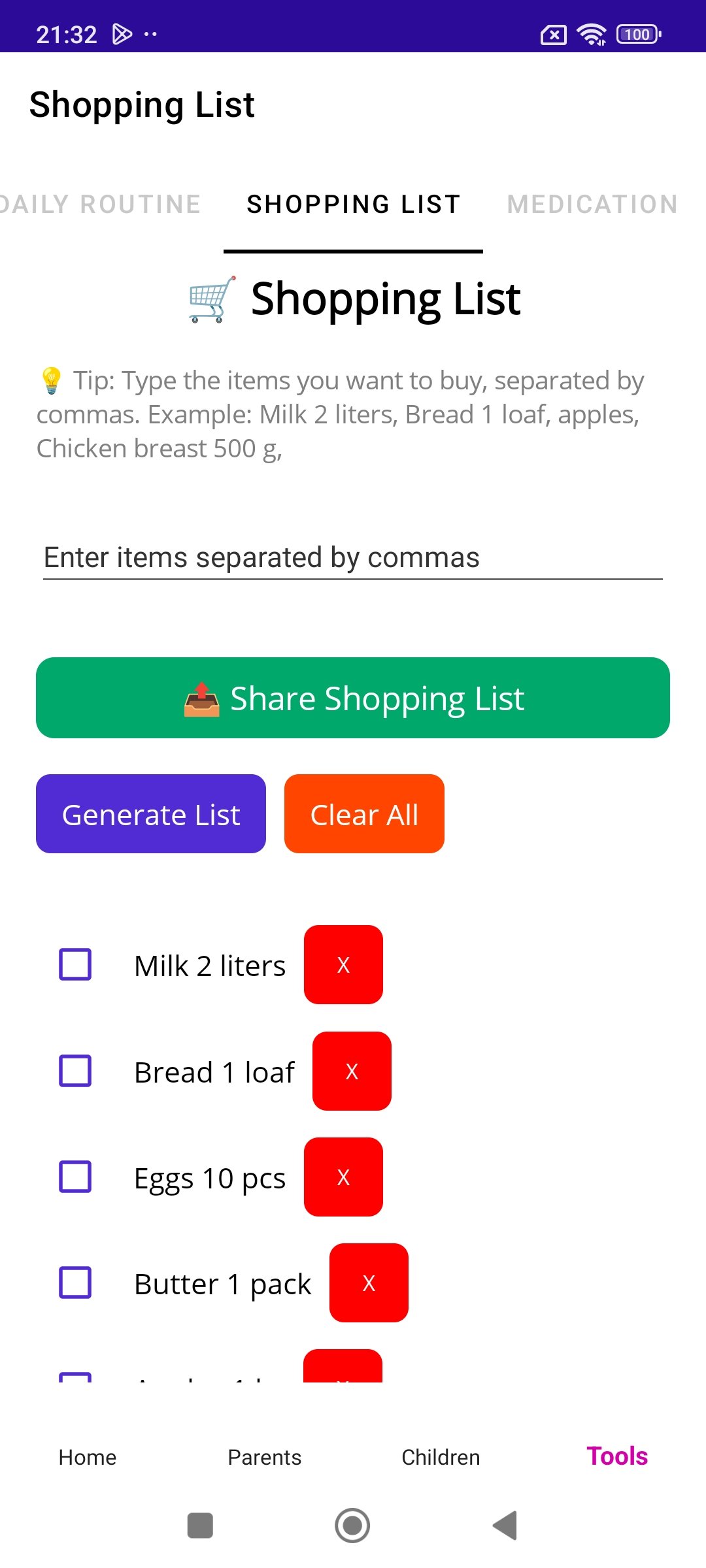Image resolution: width=706 pixels, height=1568 pixels.
Task: Mark Eggs 10 pcs as bought
Action: [x=75, y=1177]
